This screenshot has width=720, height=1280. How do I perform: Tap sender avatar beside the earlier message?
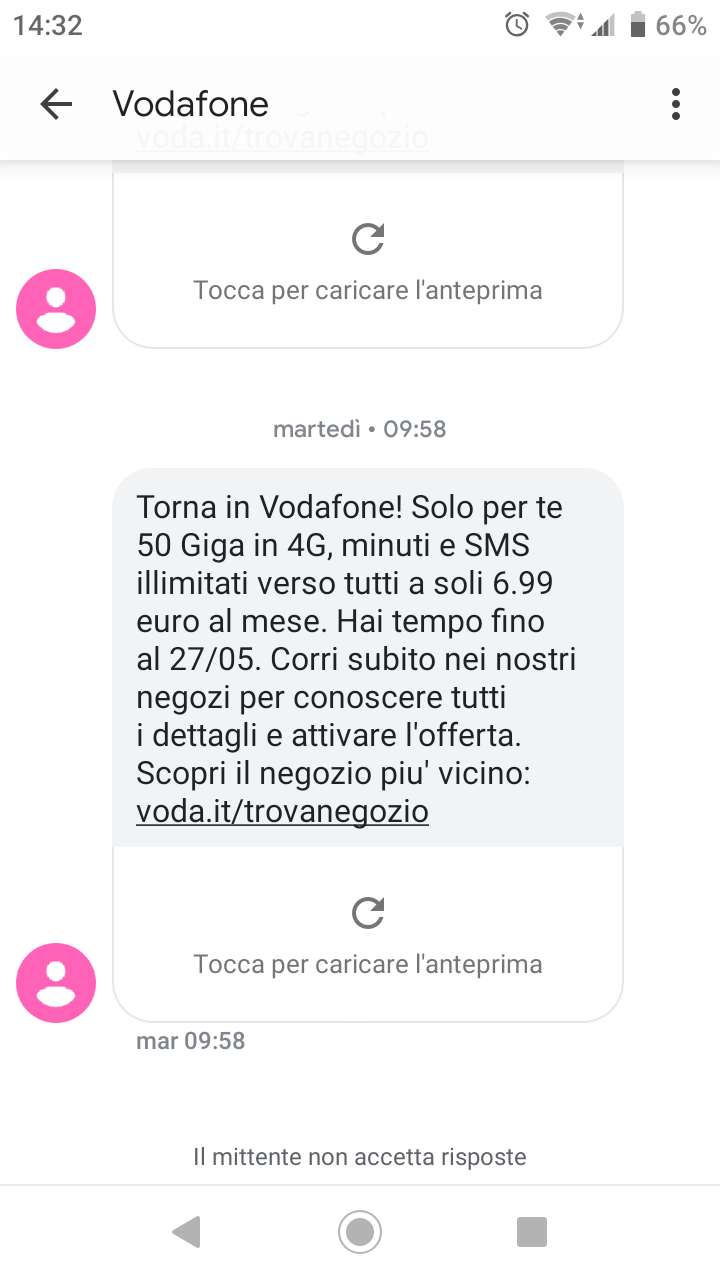click(56, 309)
